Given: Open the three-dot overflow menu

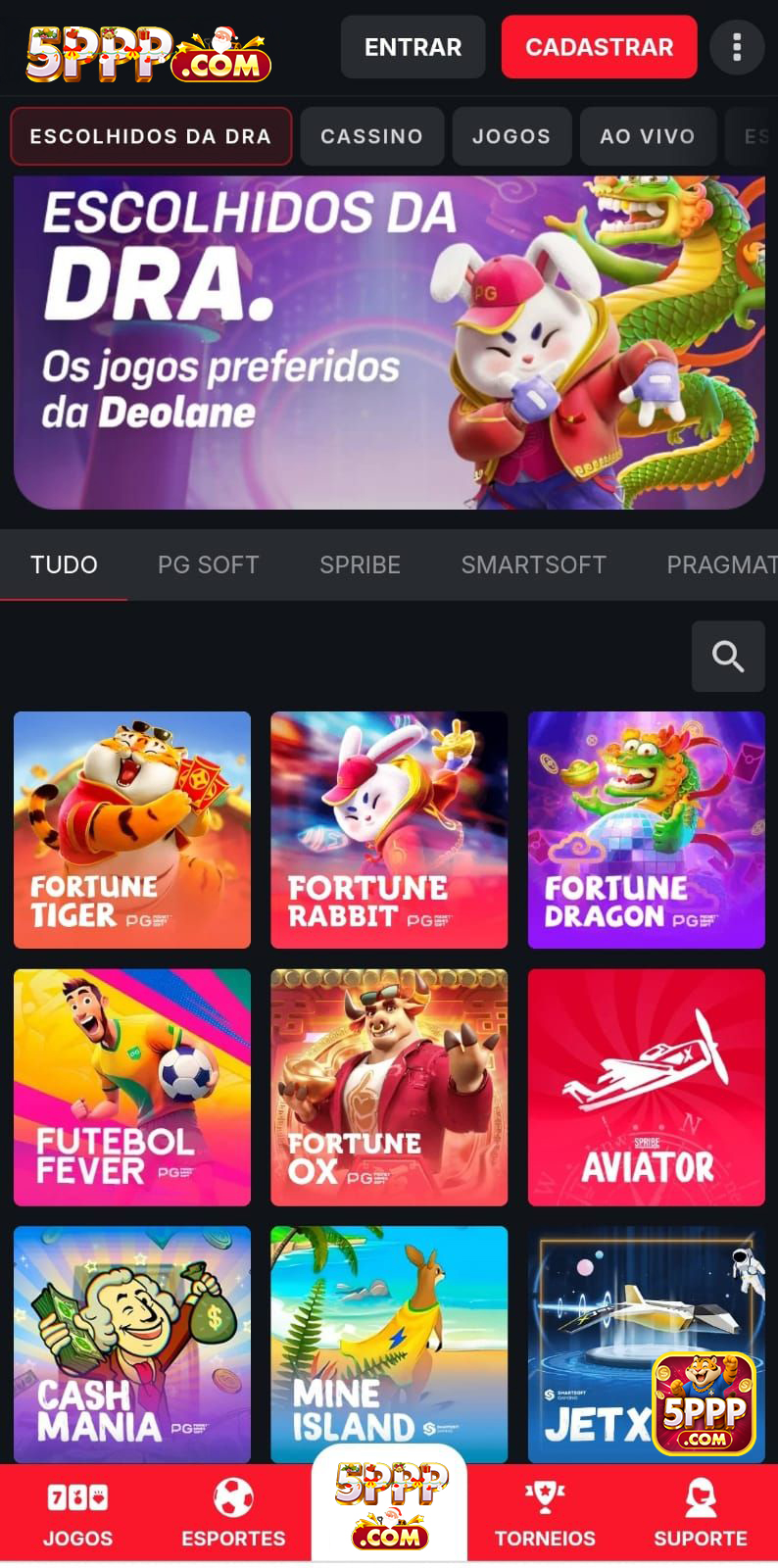Looking at the screenshot, I should [737, 47].
